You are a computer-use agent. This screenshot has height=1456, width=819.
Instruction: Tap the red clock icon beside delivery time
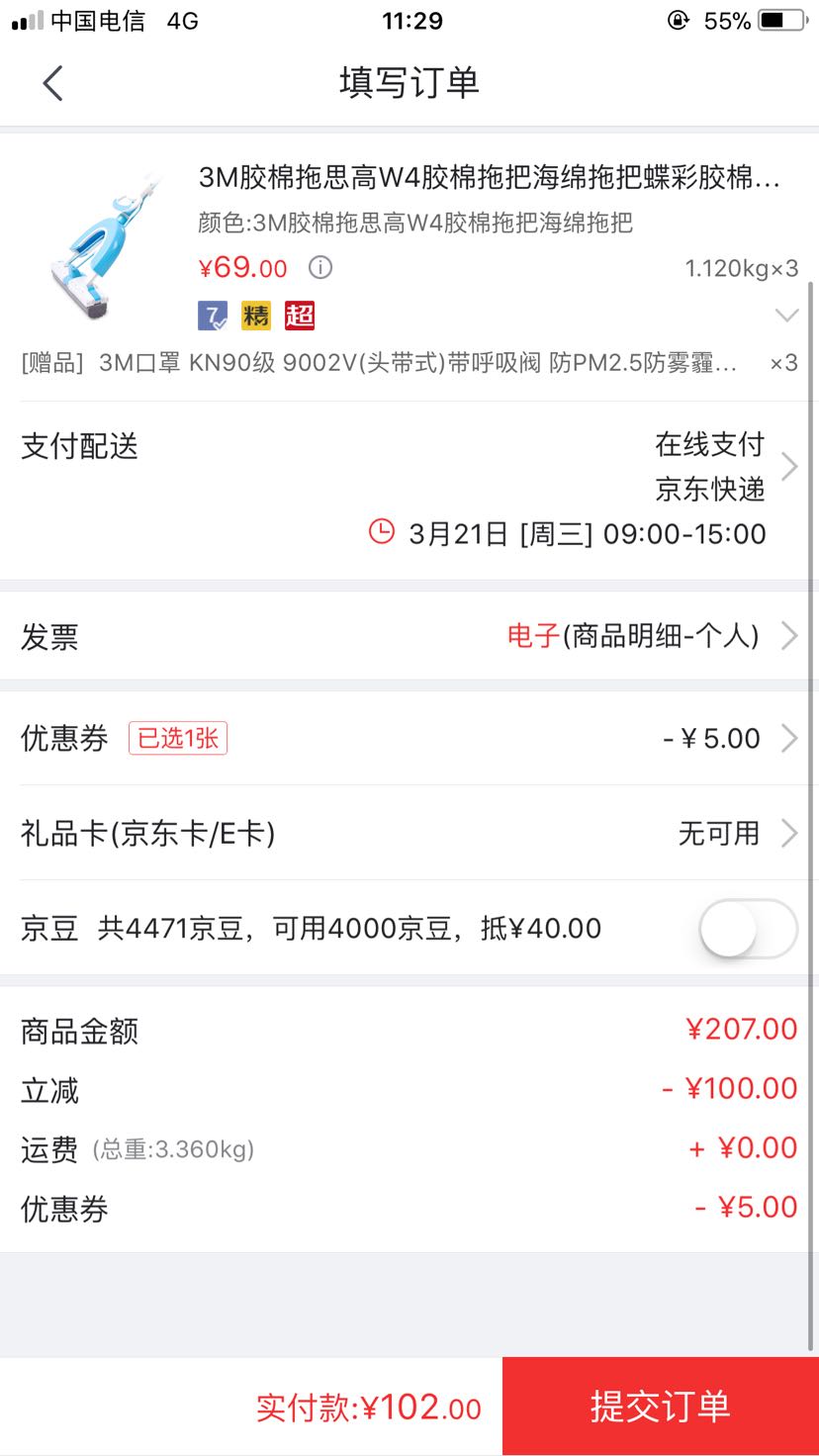click(x=380, y=532)
